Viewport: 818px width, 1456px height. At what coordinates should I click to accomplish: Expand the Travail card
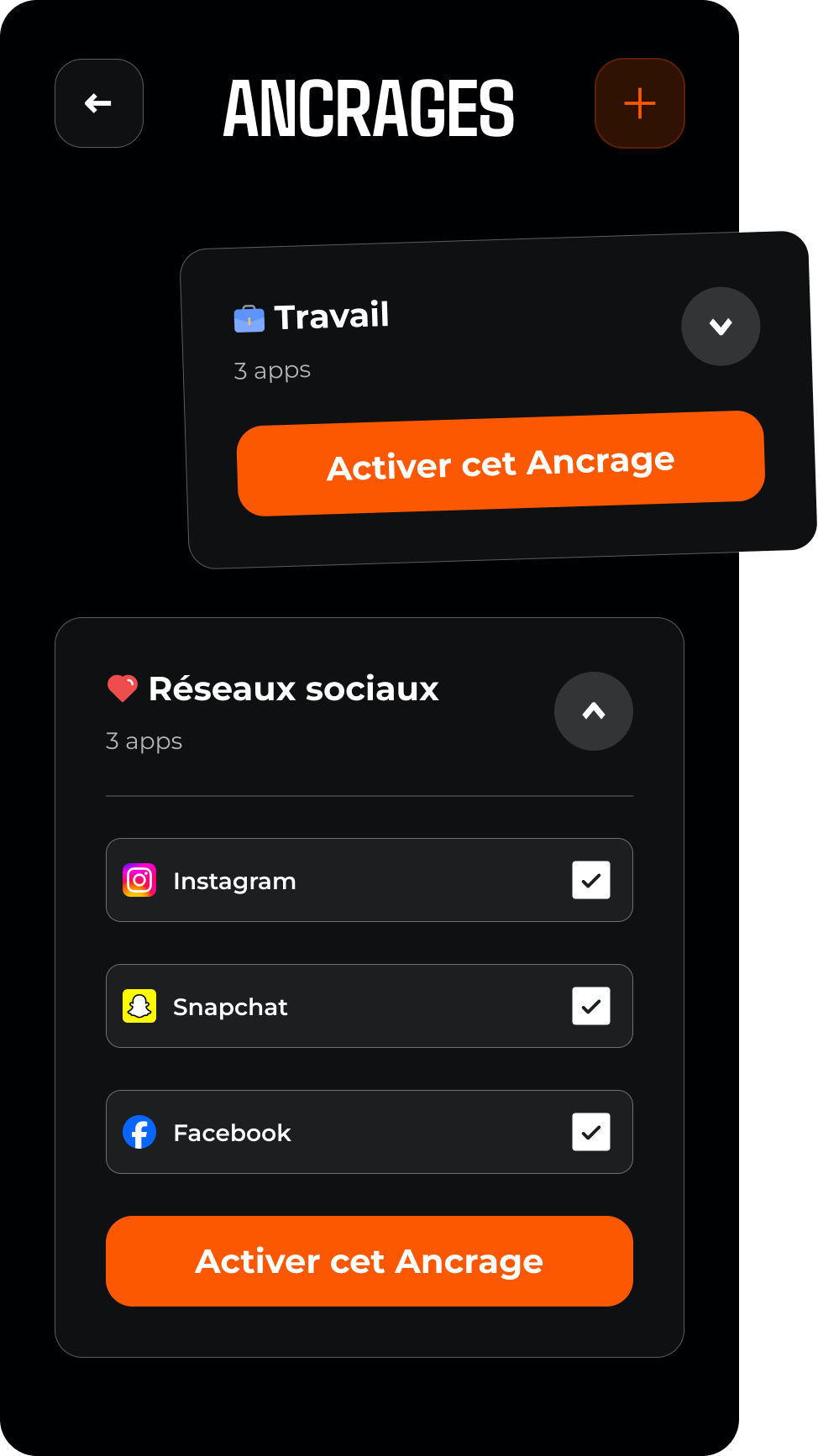click(x=721, y=327)
